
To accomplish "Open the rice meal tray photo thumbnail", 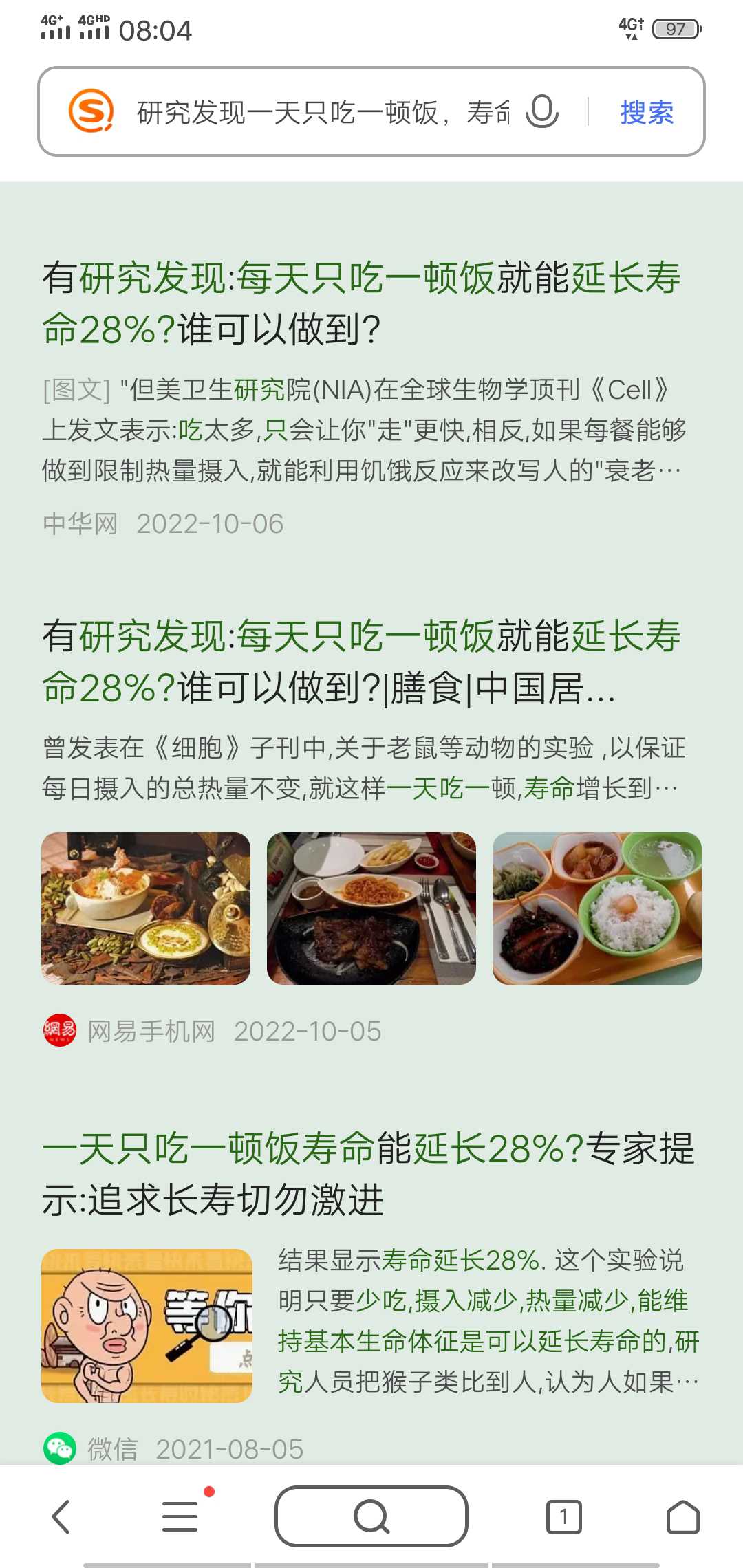I will click(597, 908).
